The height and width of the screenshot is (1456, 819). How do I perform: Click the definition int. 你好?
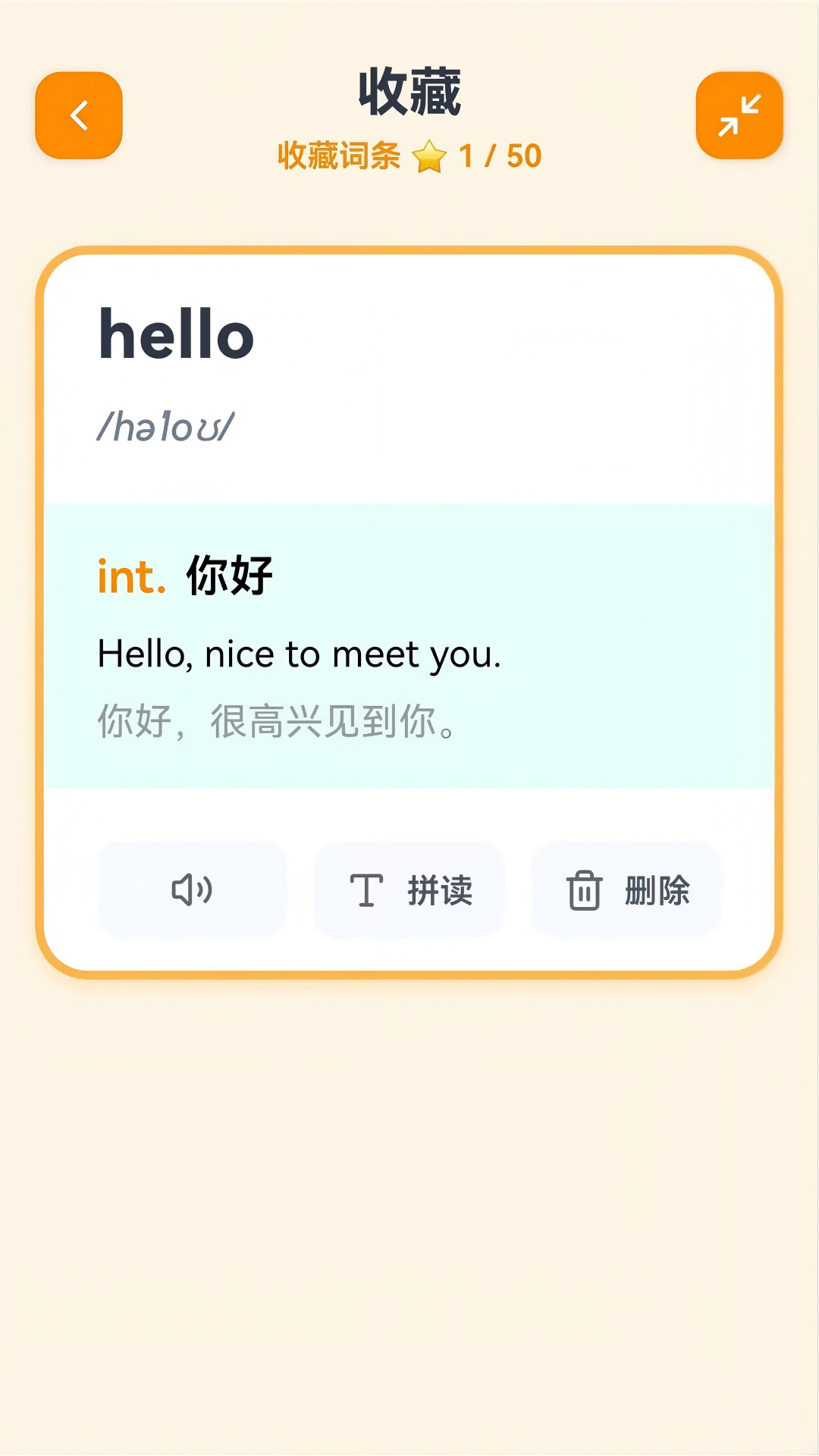pyautogui.click(x=185, y=576)
